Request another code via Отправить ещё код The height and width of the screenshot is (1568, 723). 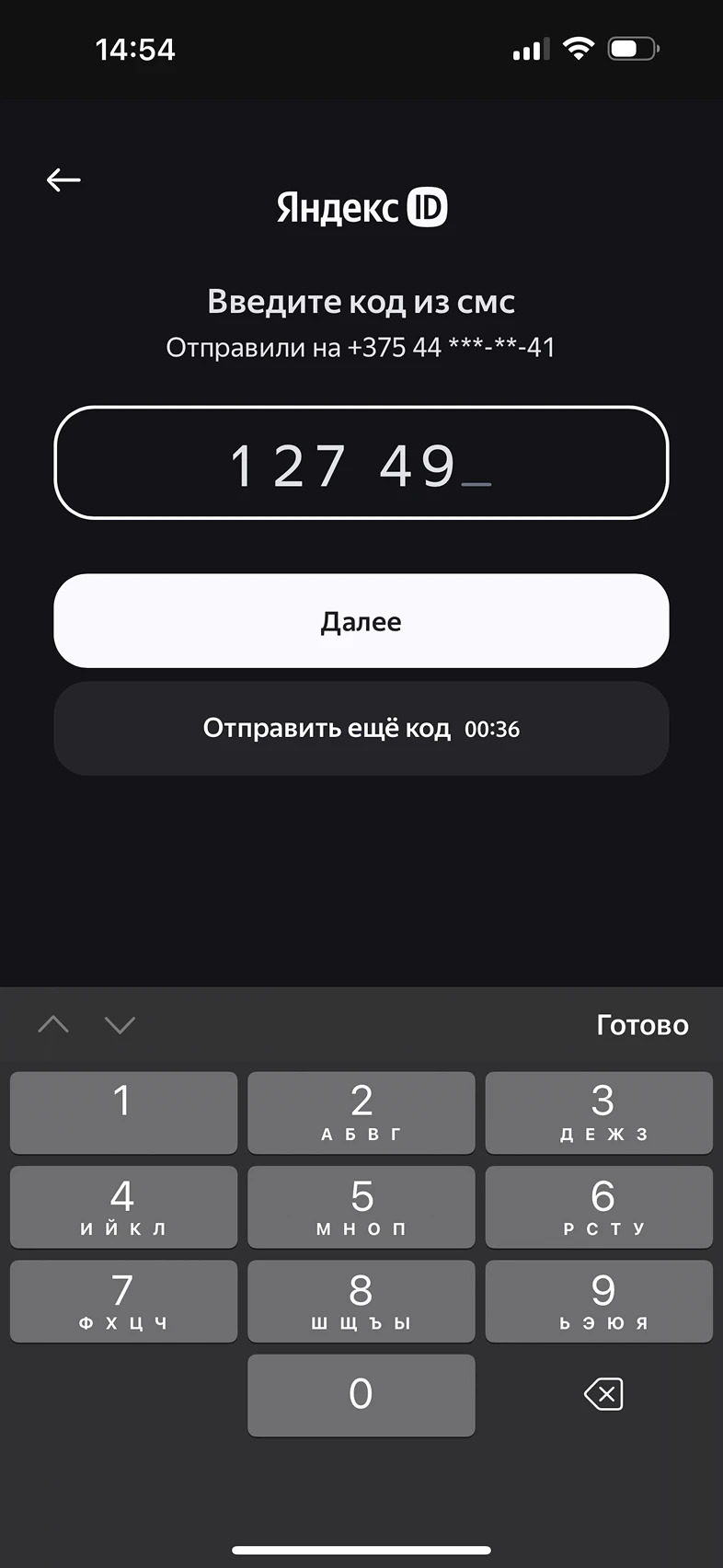[361, 729]
